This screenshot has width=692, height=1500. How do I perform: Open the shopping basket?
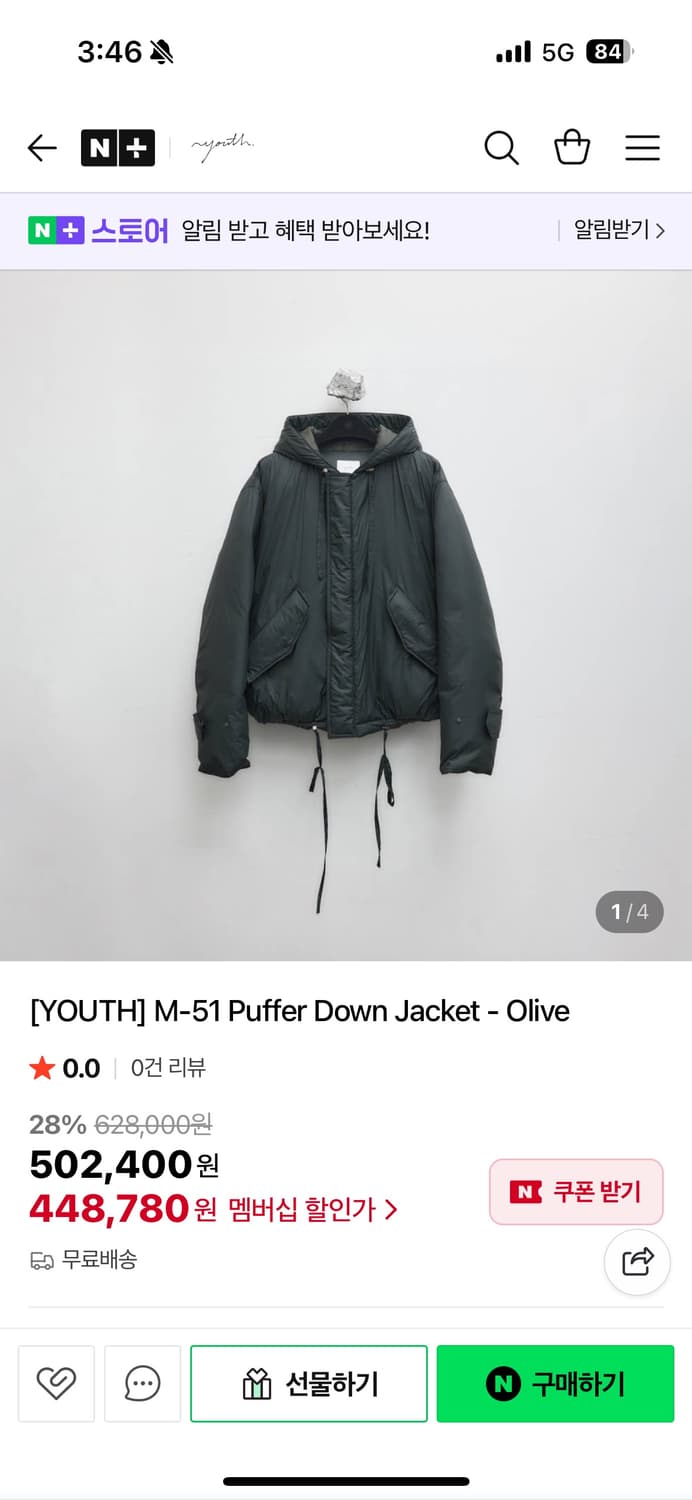pos(572,149)
